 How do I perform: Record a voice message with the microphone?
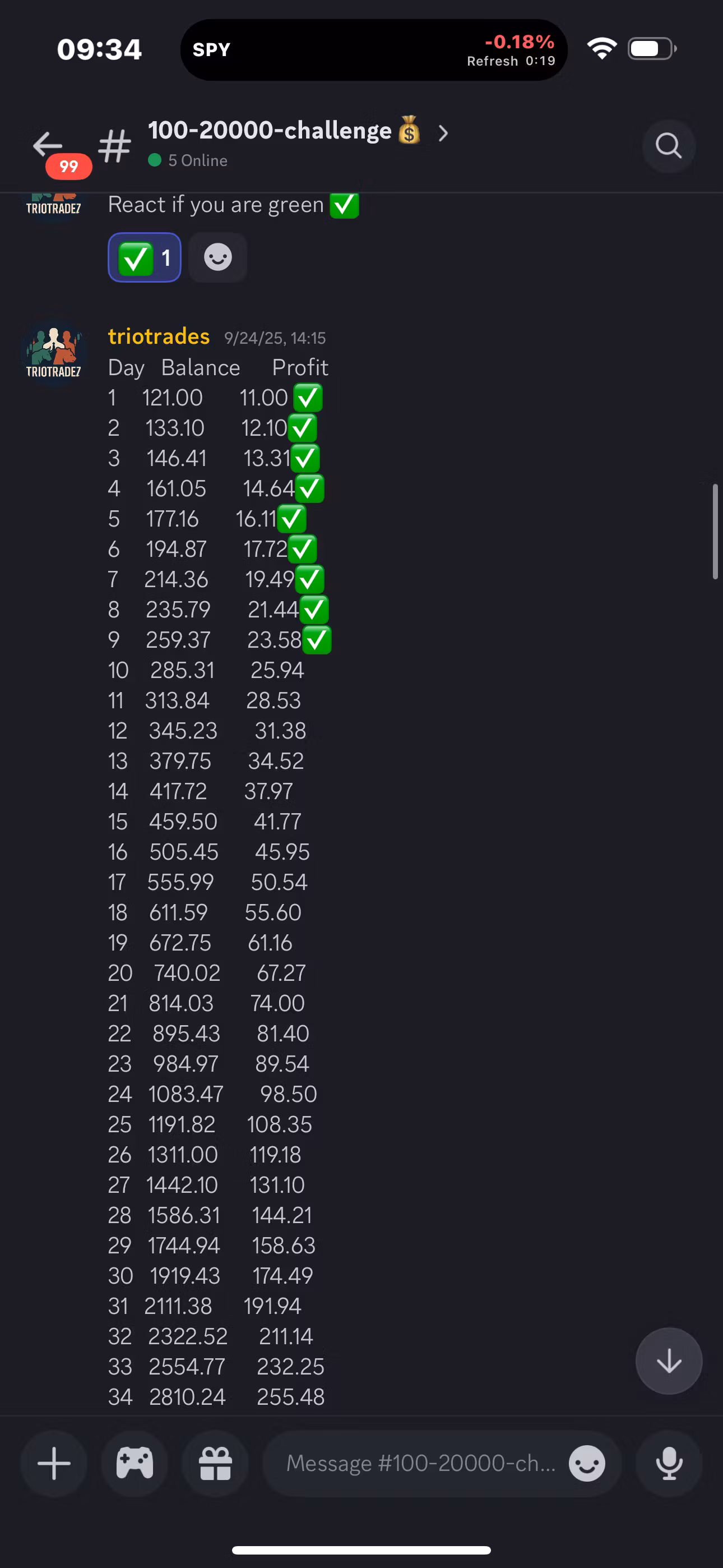coord(668,1463)
